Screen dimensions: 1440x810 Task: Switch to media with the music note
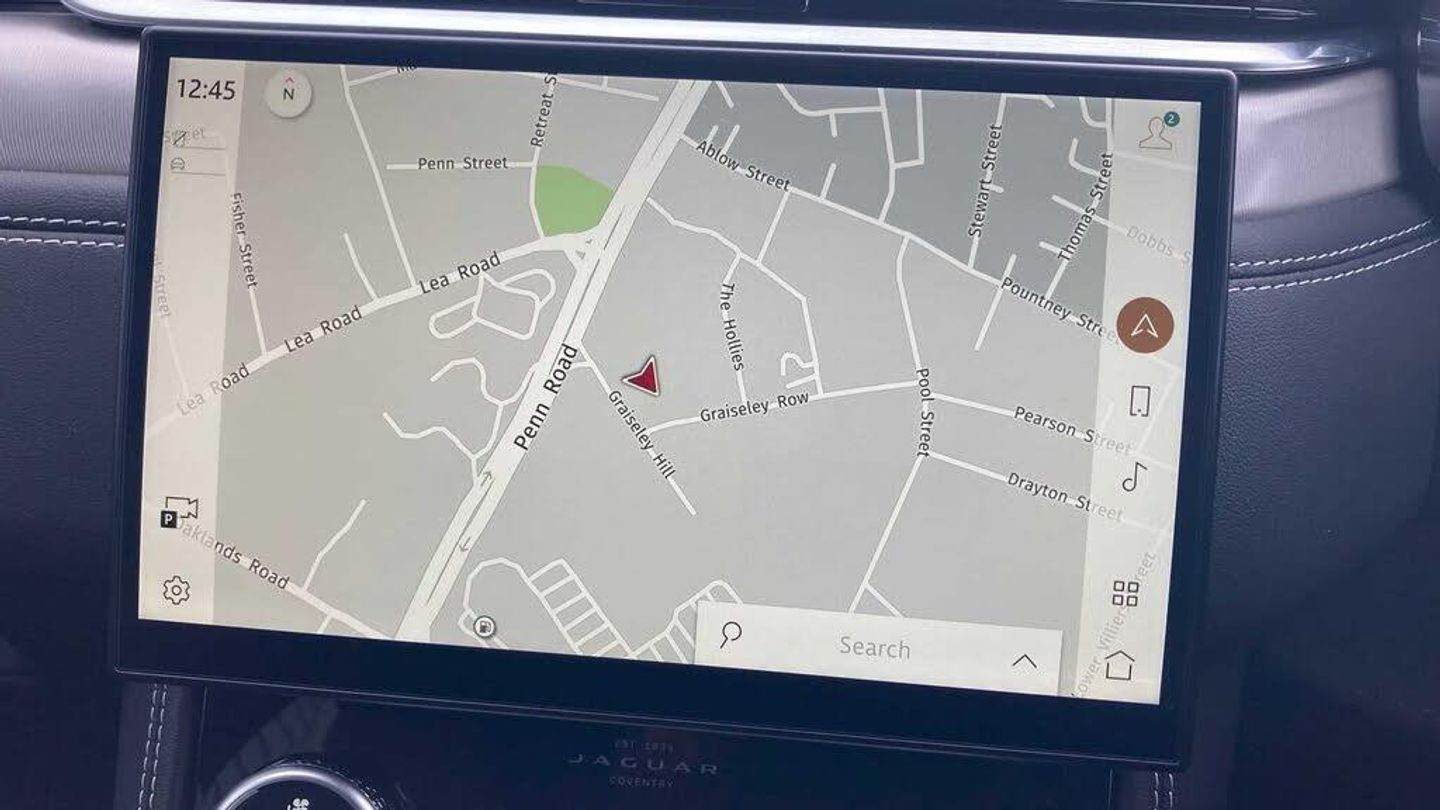coord(1133,477)
